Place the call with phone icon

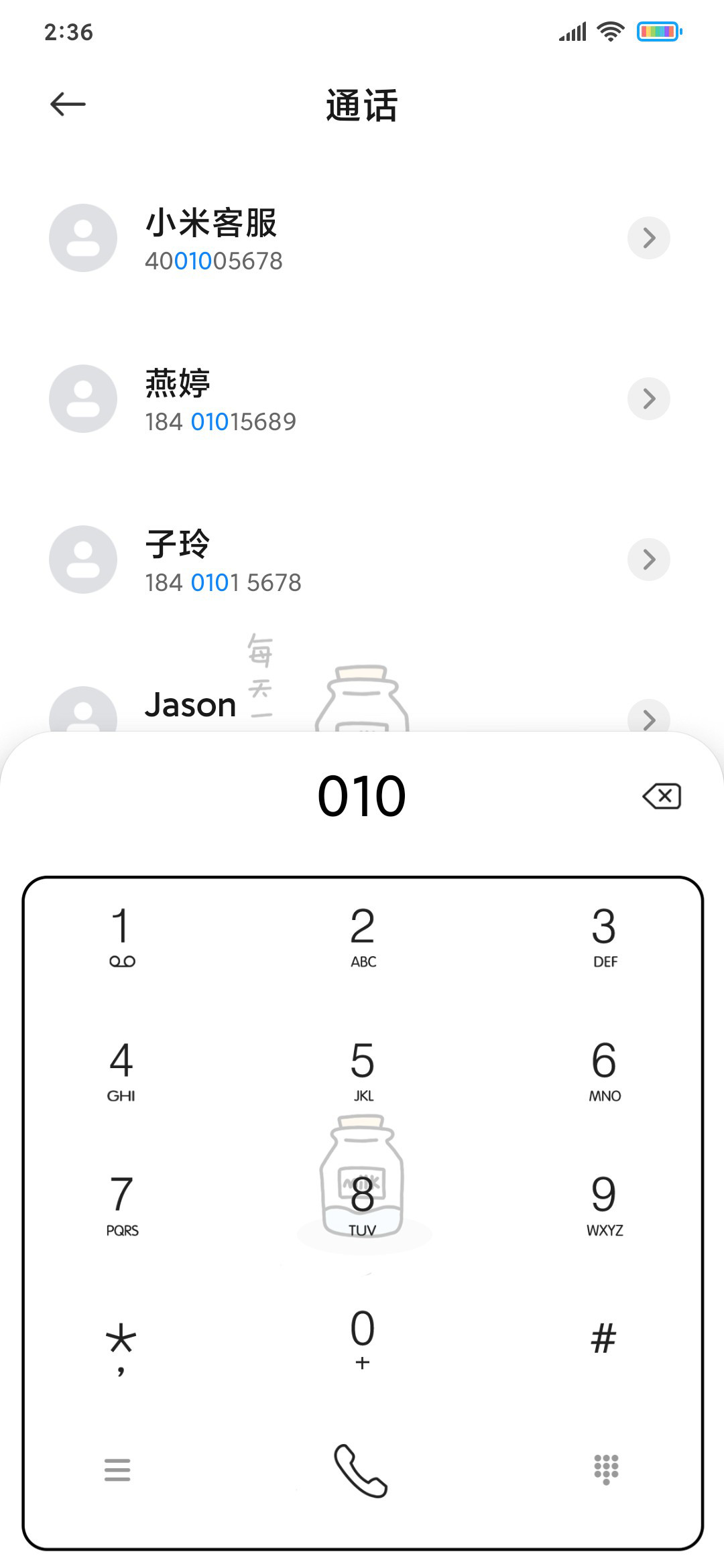tap(361, 1470)
